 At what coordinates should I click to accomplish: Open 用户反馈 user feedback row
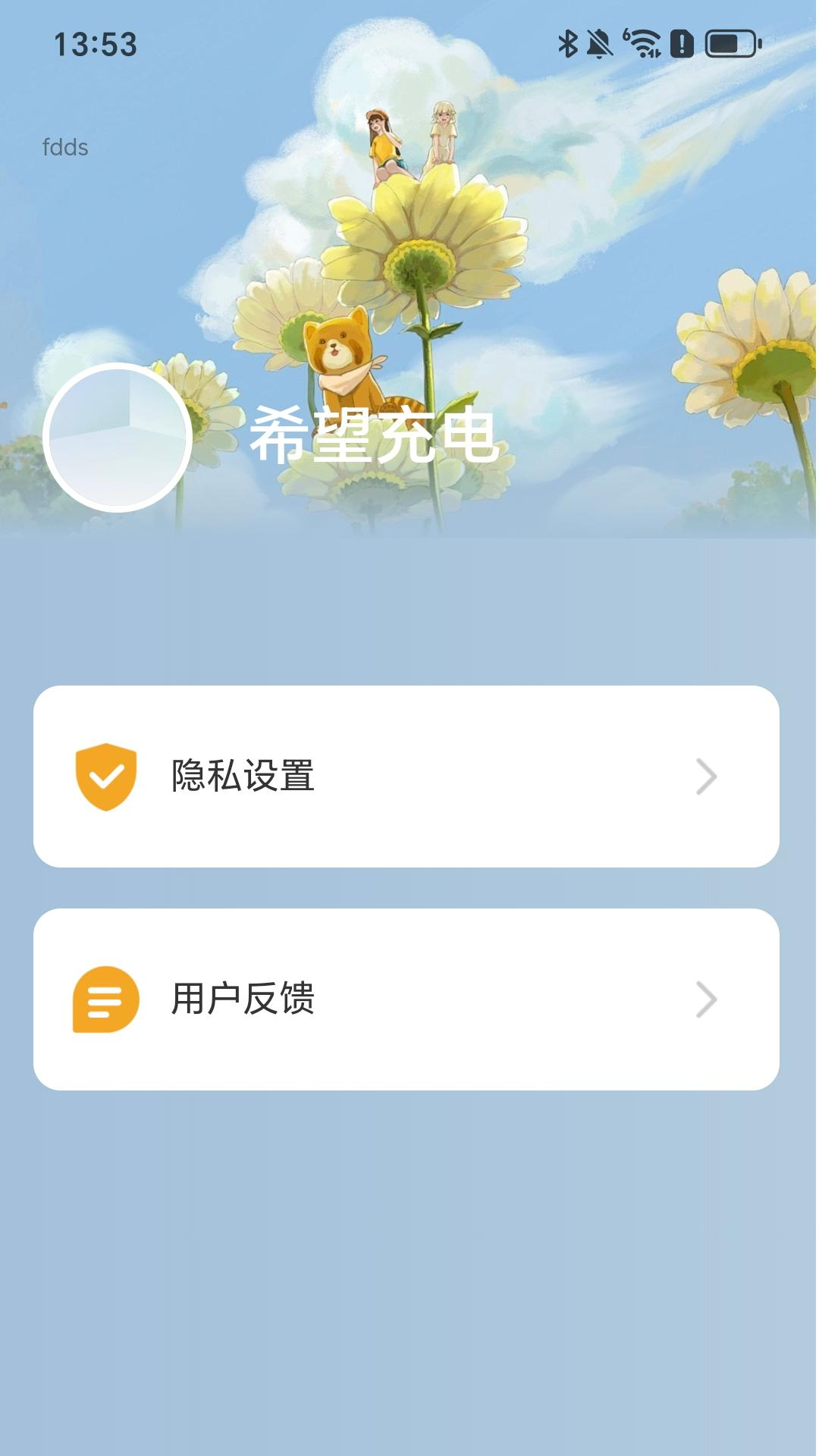click(406, 999)
